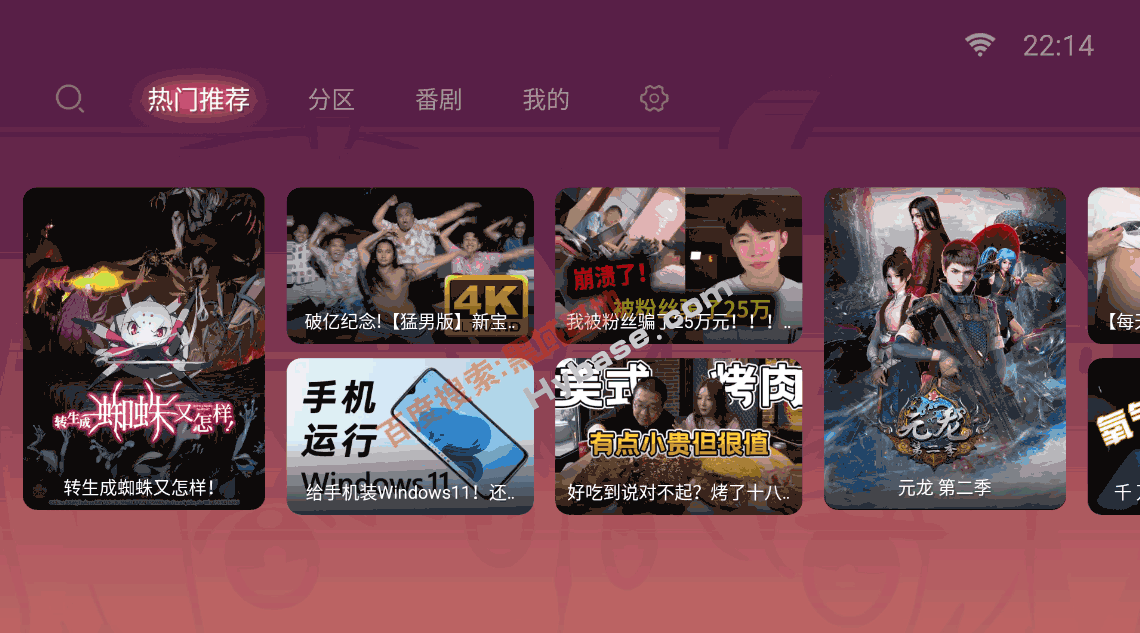Screen dimensions: 1140x633
Task: Play the 我被粉丝骗了25万元 video
Action: click(x=678, y=265)
